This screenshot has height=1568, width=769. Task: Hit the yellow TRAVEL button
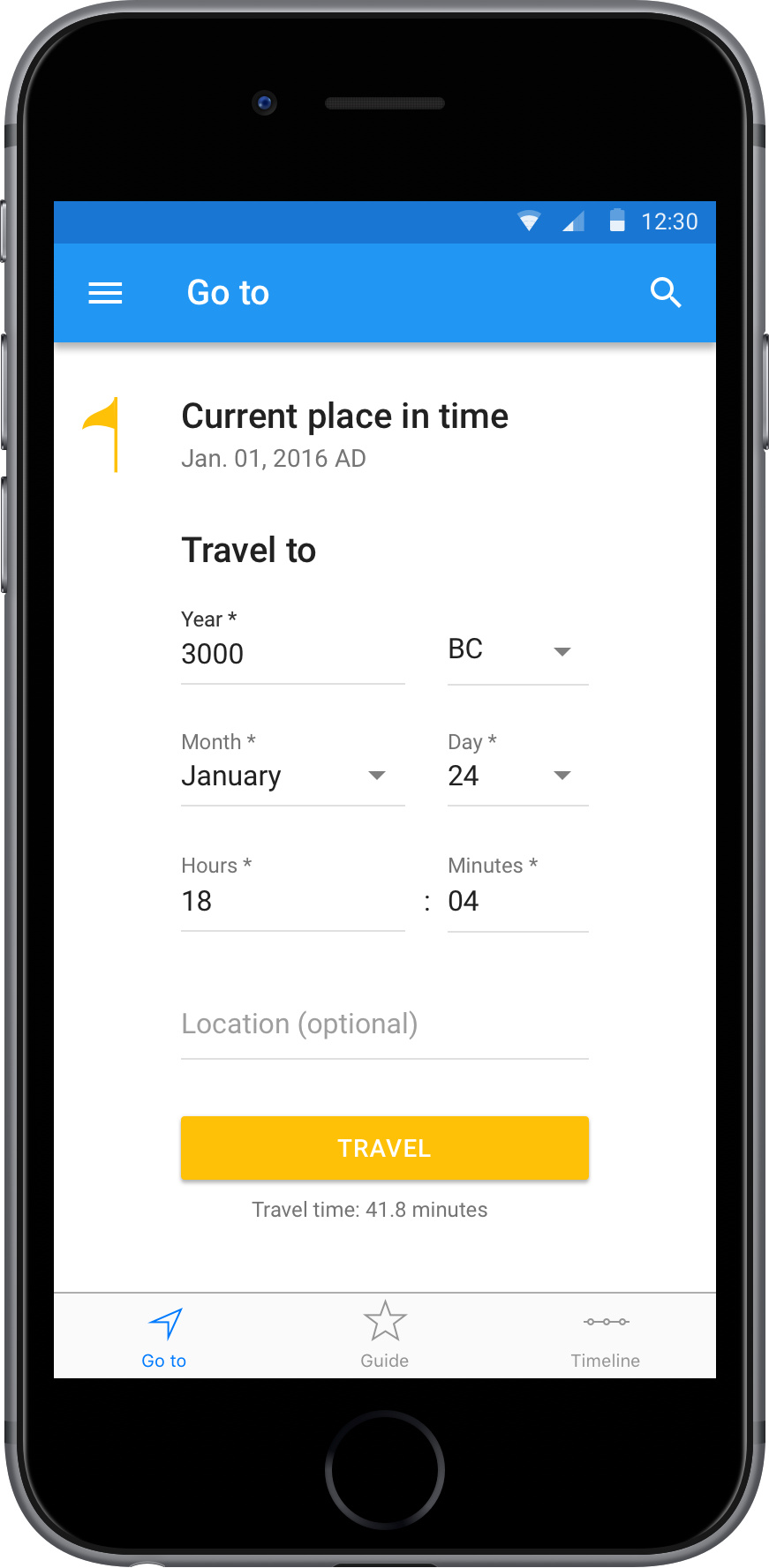coord(385,1148)
